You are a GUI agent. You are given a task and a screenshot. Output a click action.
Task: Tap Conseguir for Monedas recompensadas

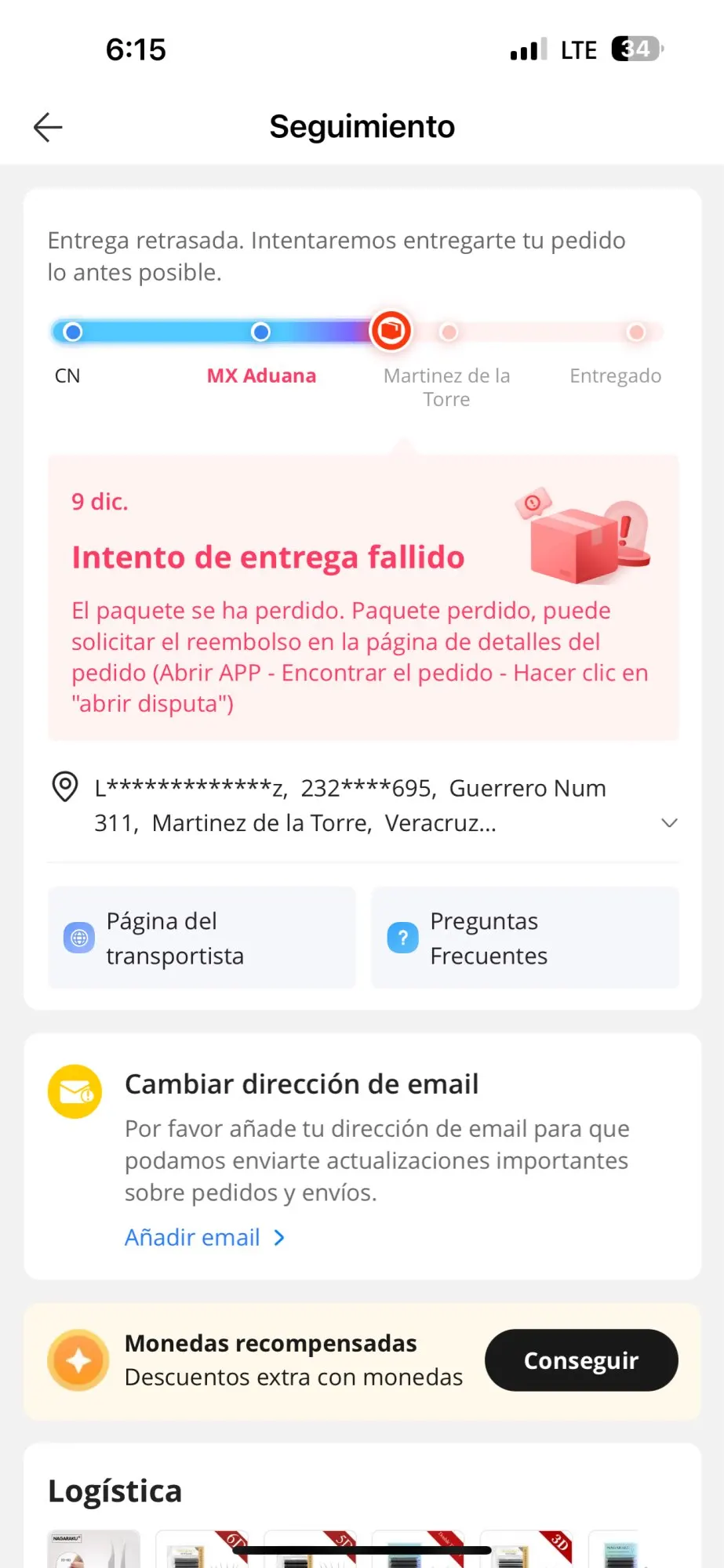click(x=580, y=1360)
